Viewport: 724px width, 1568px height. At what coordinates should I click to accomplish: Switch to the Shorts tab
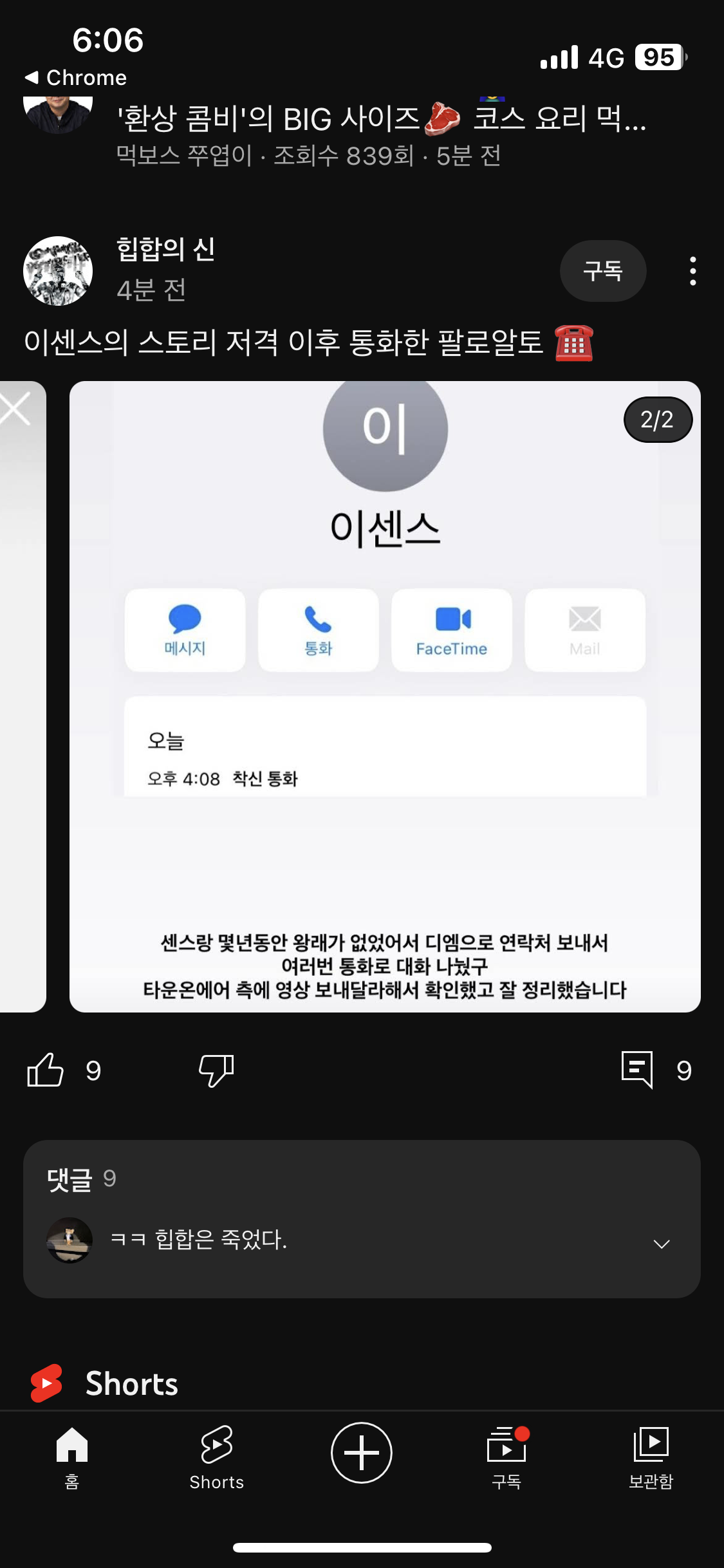point(217,1457)
